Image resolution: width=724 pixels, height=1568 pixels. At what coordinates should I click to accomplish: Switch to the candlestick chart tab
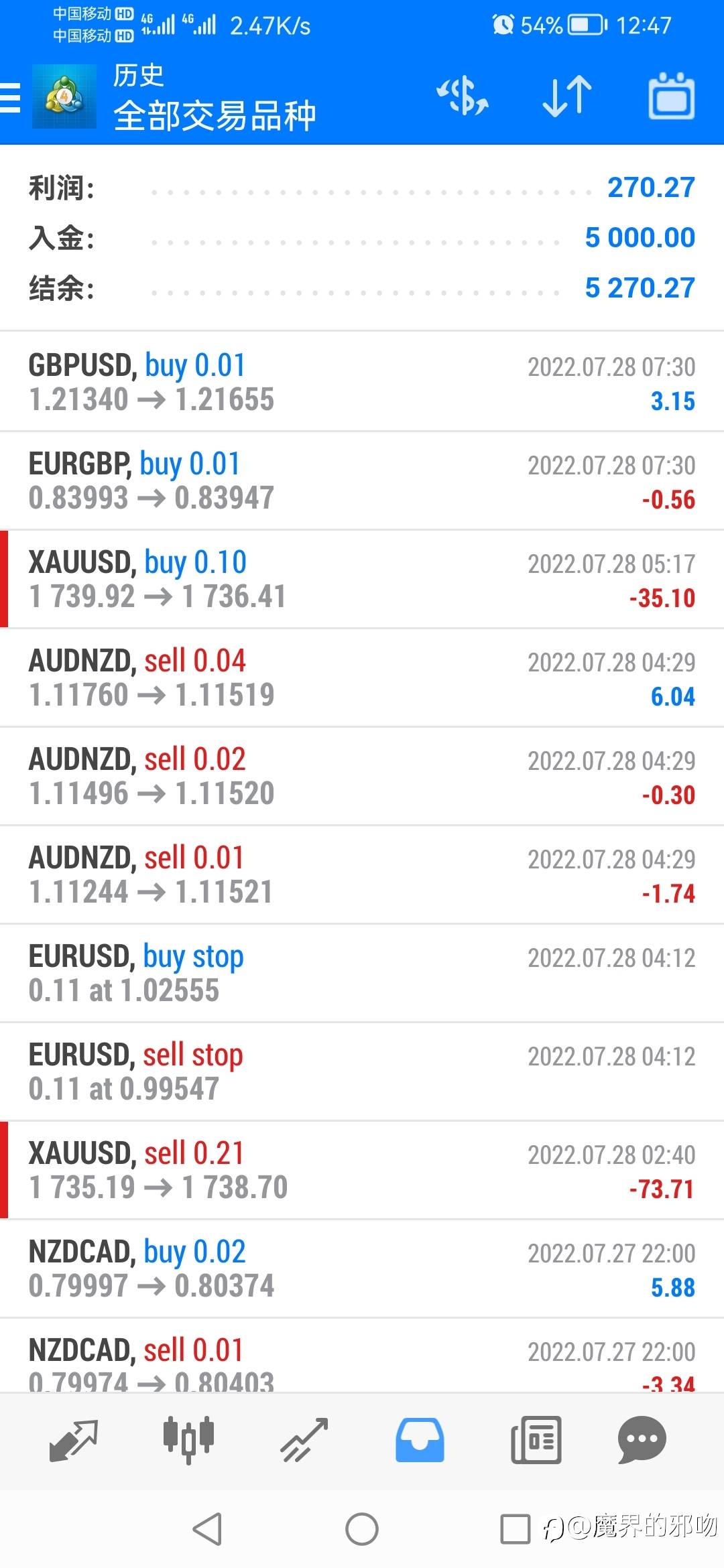pos(188,1439)
